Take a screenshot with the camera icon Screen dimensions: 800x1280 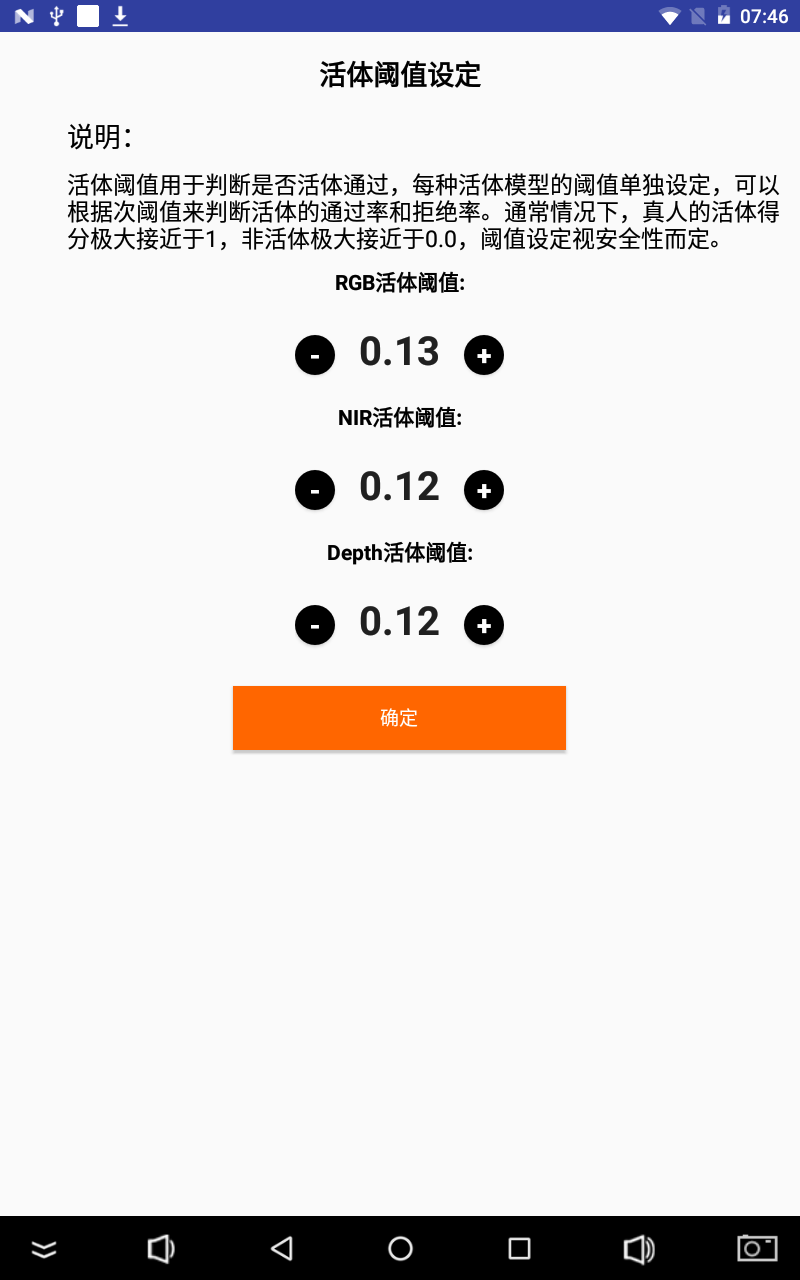pos(757,1248)
